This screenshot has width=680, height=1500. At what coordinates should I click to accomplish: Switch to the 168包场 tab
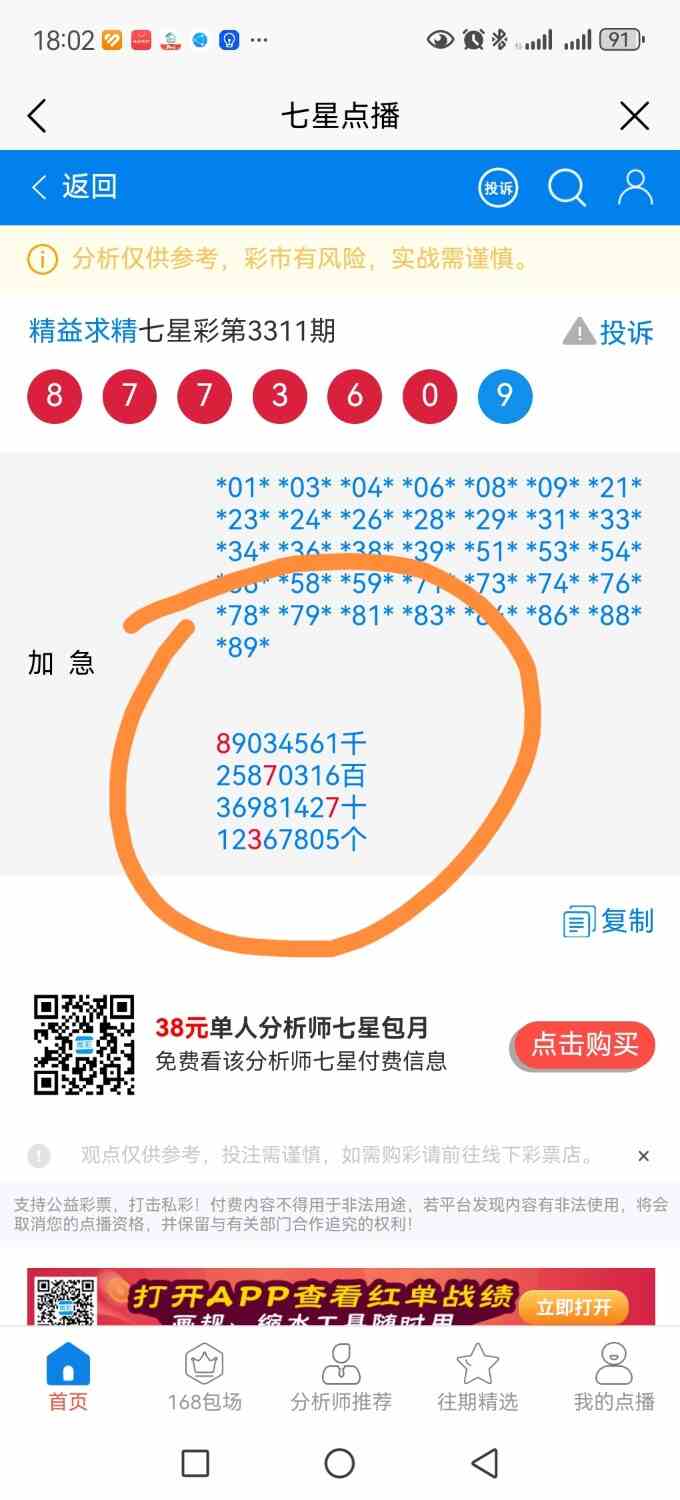(x=204, y=1378)
